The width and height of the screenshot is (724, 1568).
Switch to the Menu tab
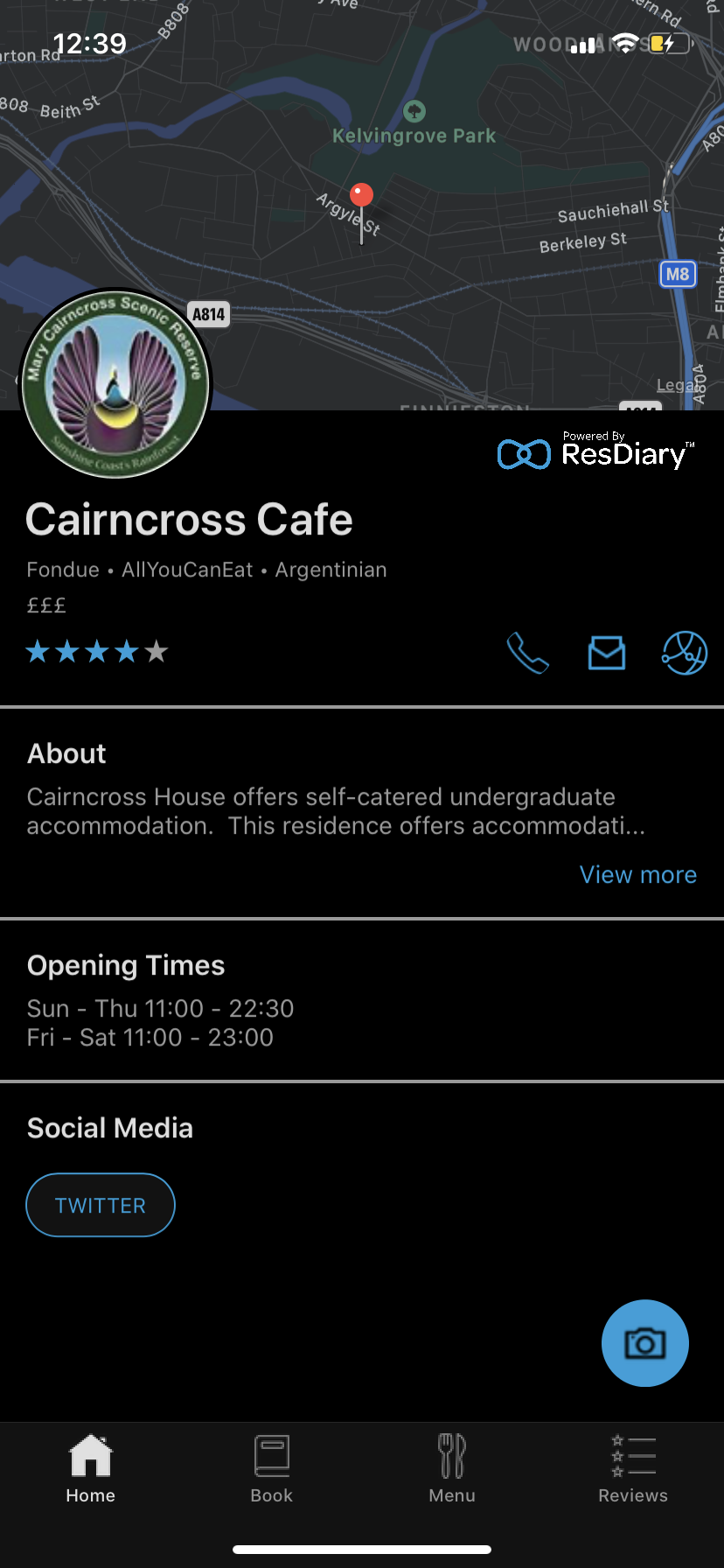[452, 1469]
